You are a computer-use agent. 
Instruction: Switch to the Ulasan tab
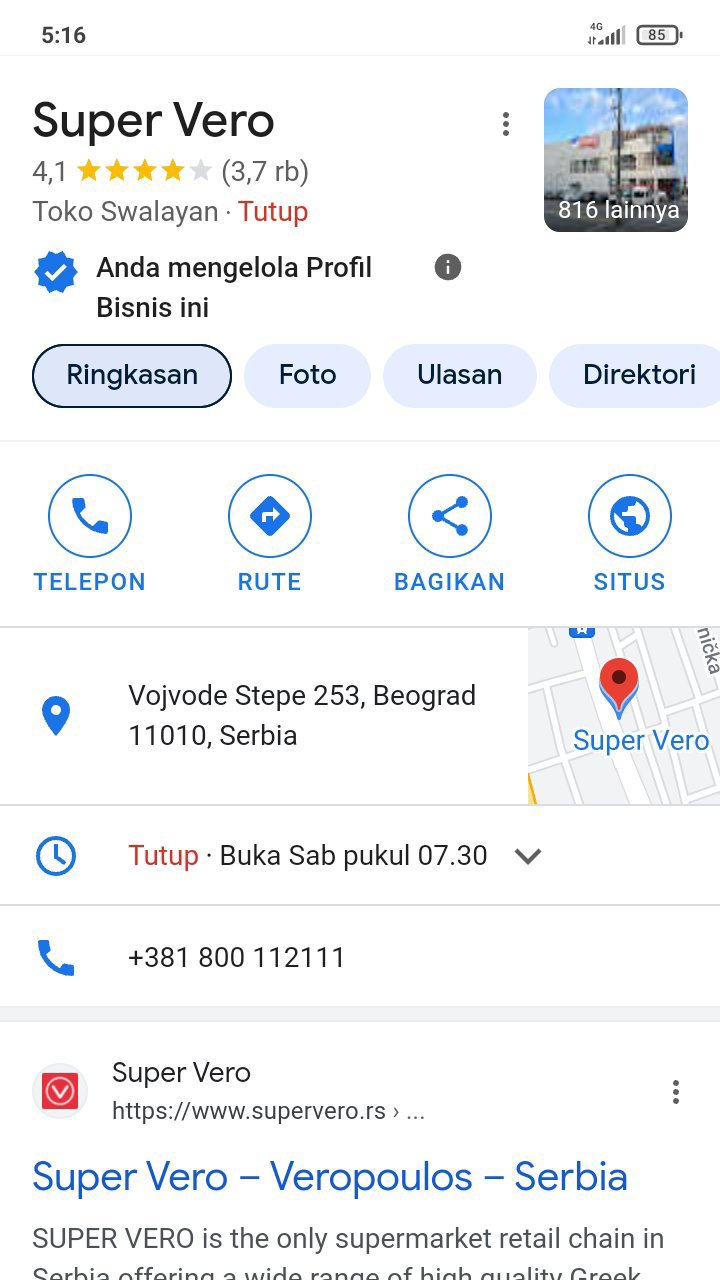click(459, 375)
